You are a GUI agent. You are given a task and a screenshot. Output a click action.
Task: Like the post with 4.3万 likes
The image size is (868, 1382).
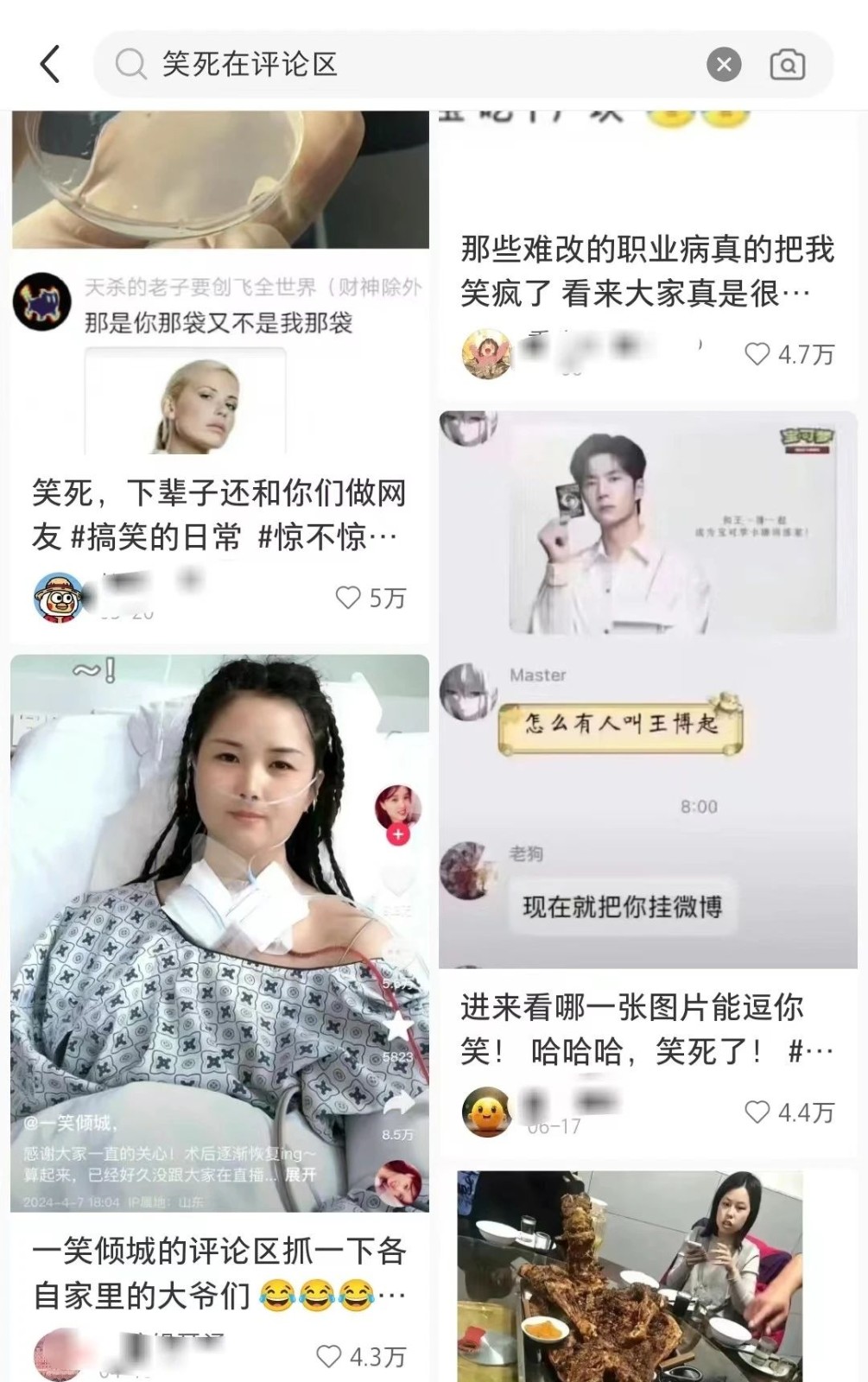pyautogui.click(x=329, y=1356)
